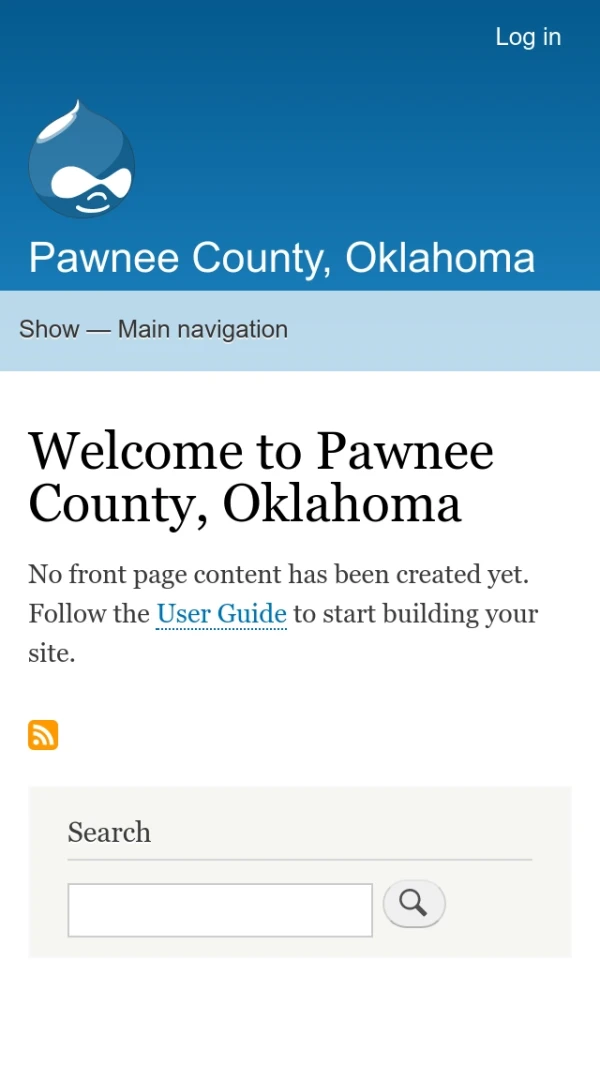Tap the Log in link

pyautogui.click(x=527, y=37)
